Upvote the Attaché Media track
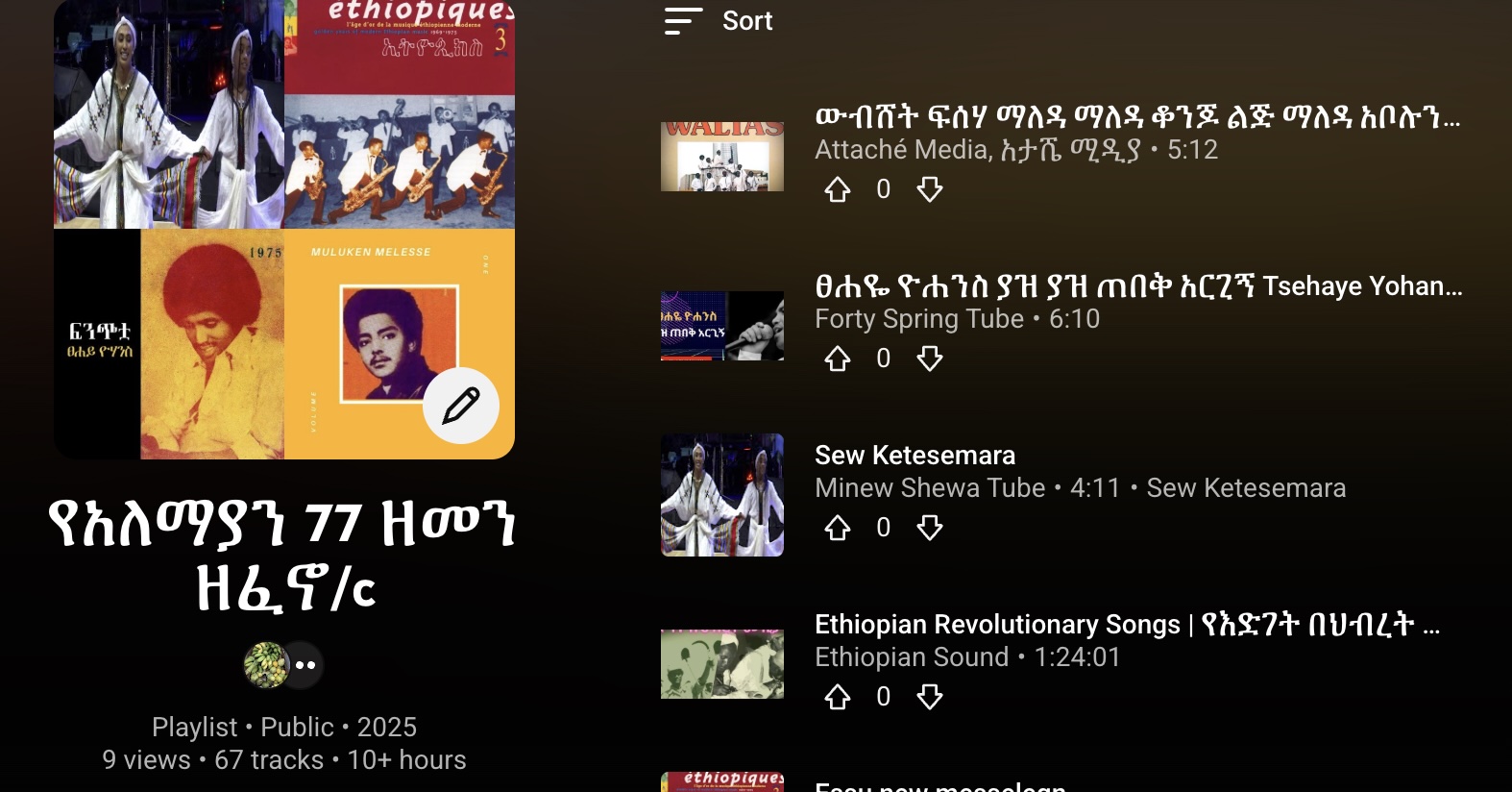 coord(838,189)
